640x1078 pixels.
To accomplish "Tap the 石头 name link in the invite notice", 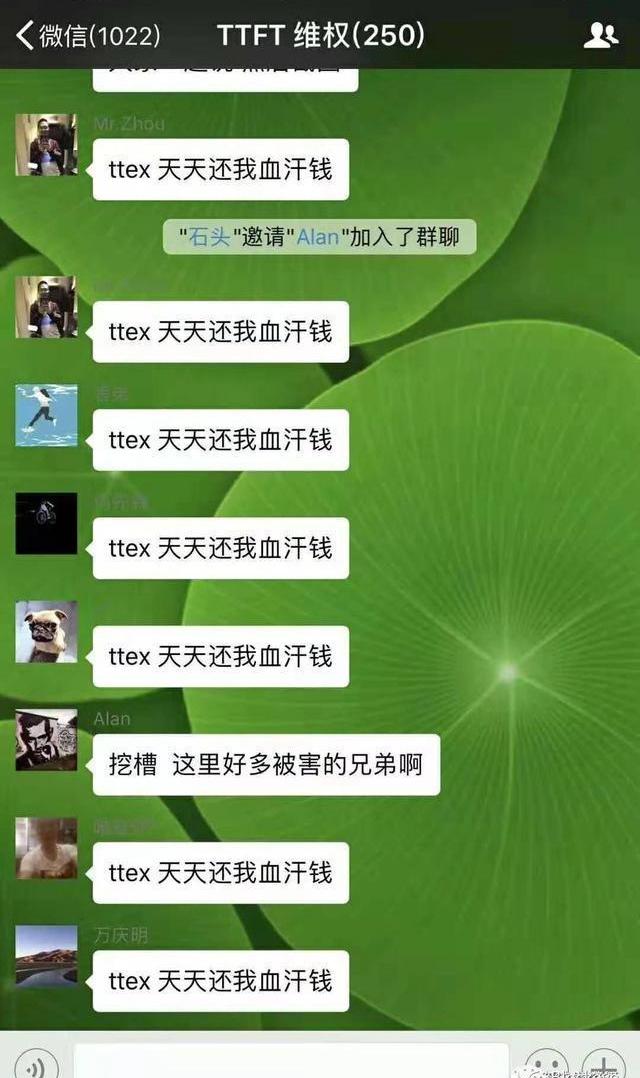I will 210,238.
